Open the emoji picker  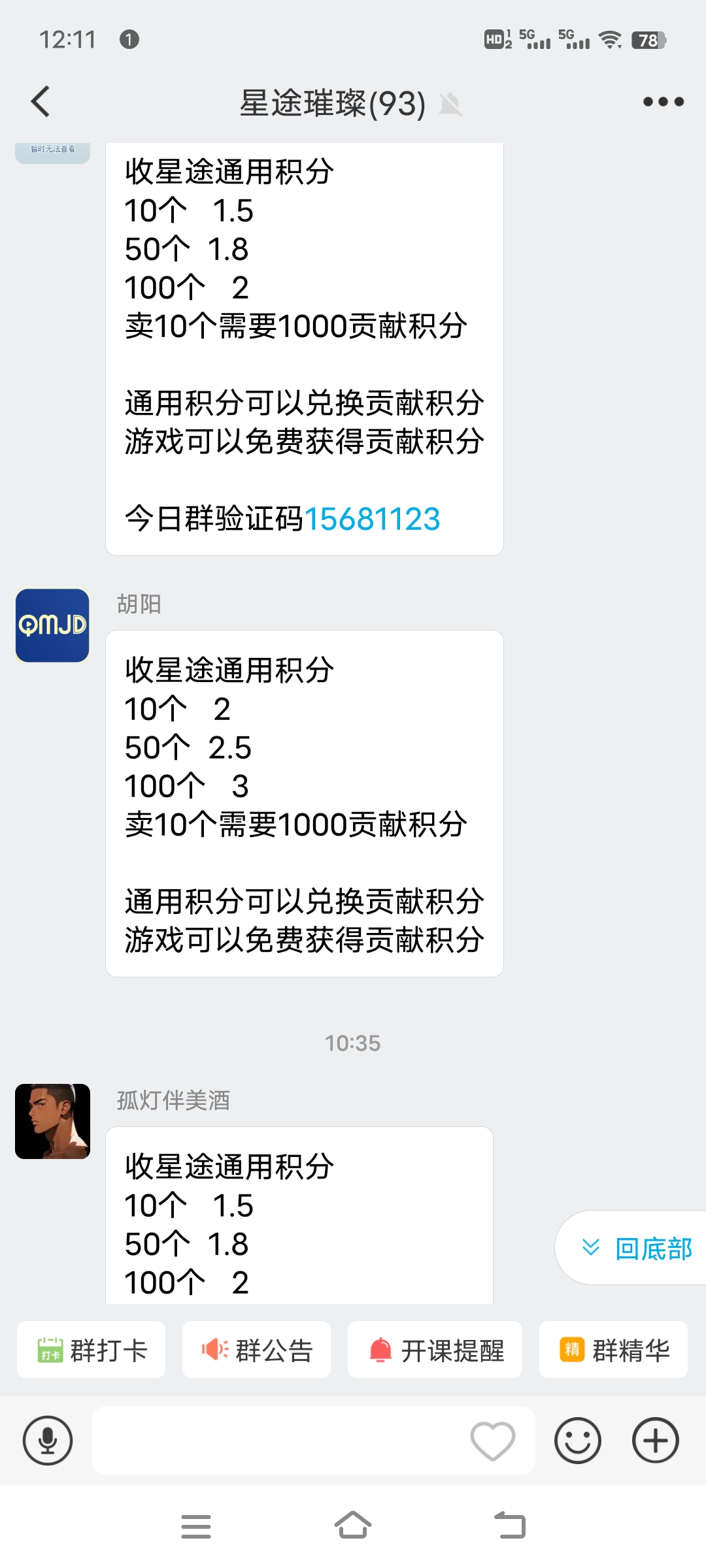[x=578, y=1441]
